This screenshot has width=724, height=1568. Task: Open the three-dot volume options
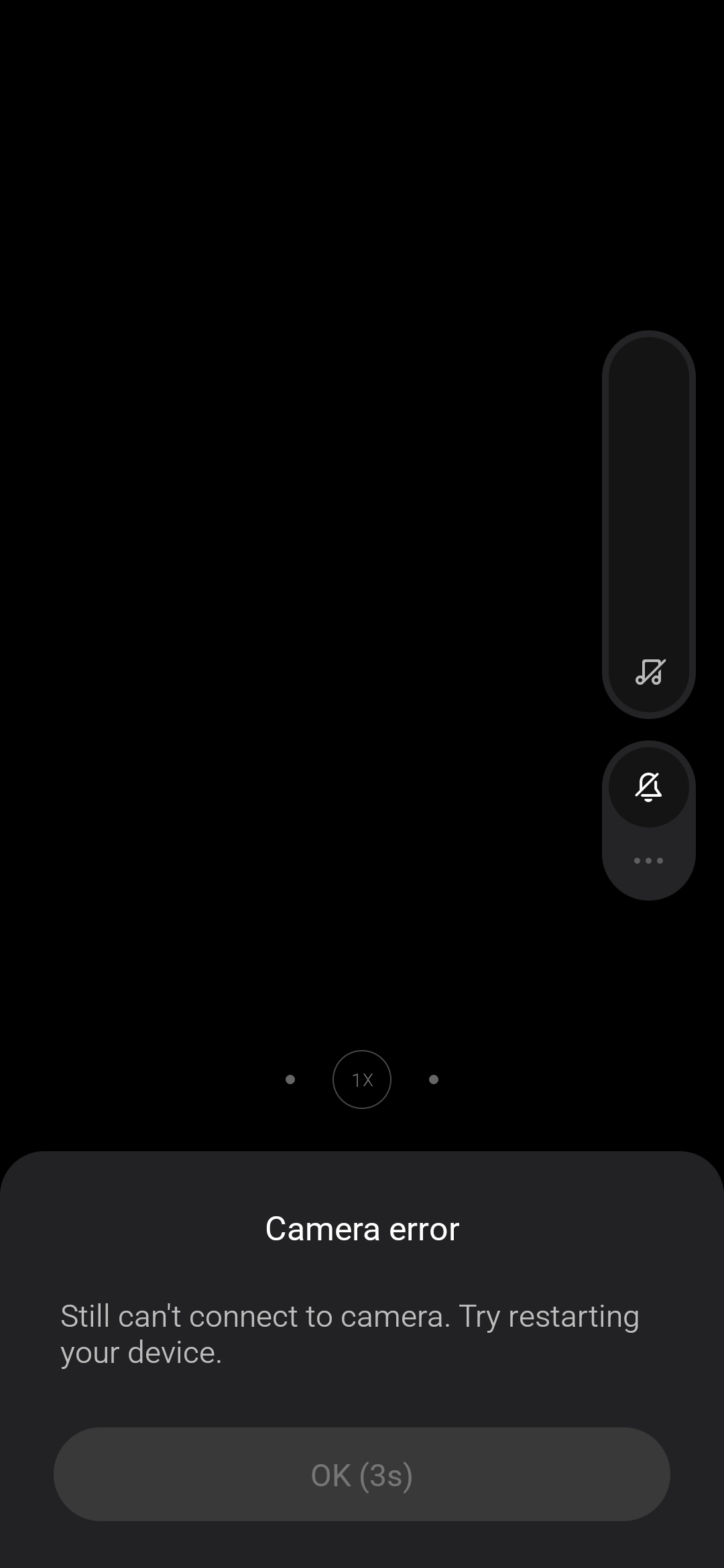tap(648, 861)
